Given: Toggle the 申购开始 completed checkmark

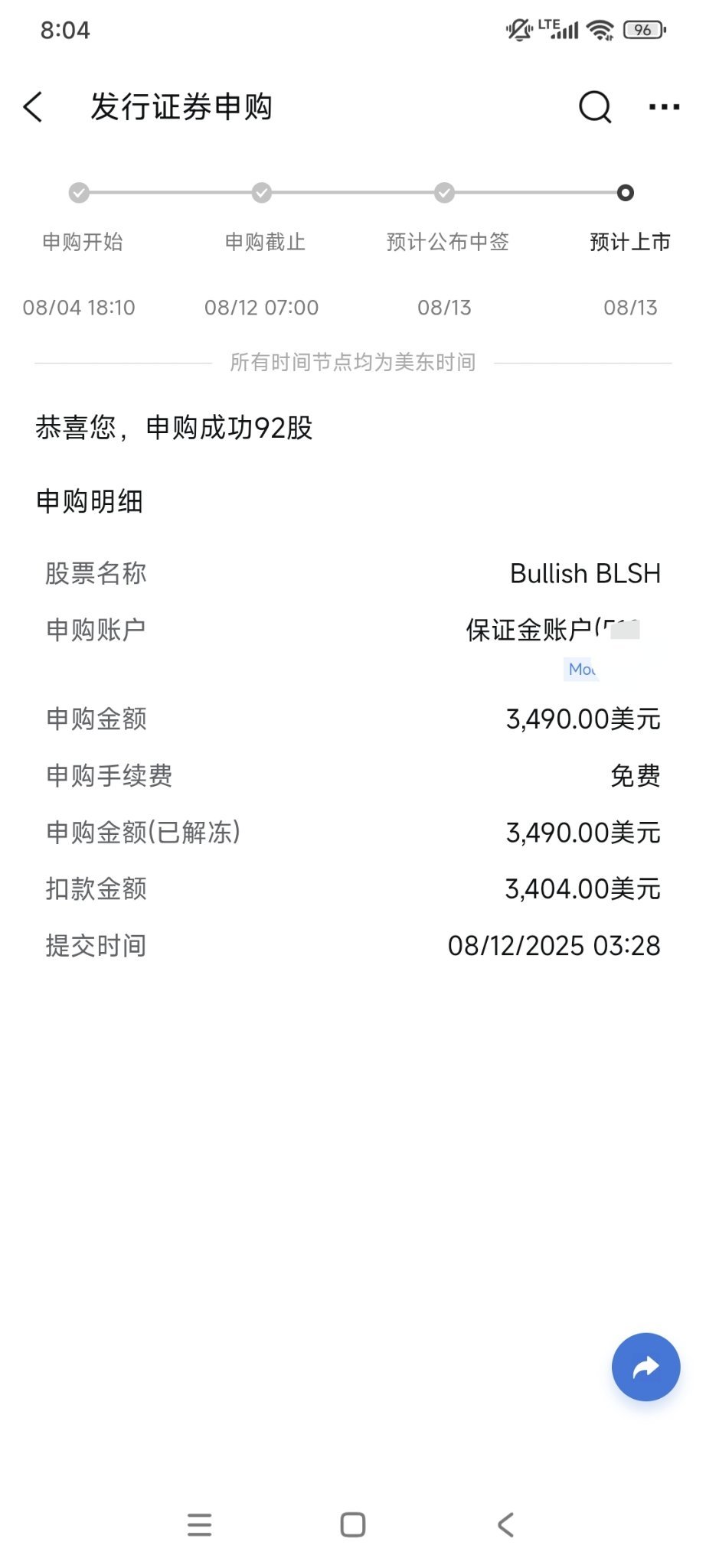Looking at the screenshot, I should [79, 193].
